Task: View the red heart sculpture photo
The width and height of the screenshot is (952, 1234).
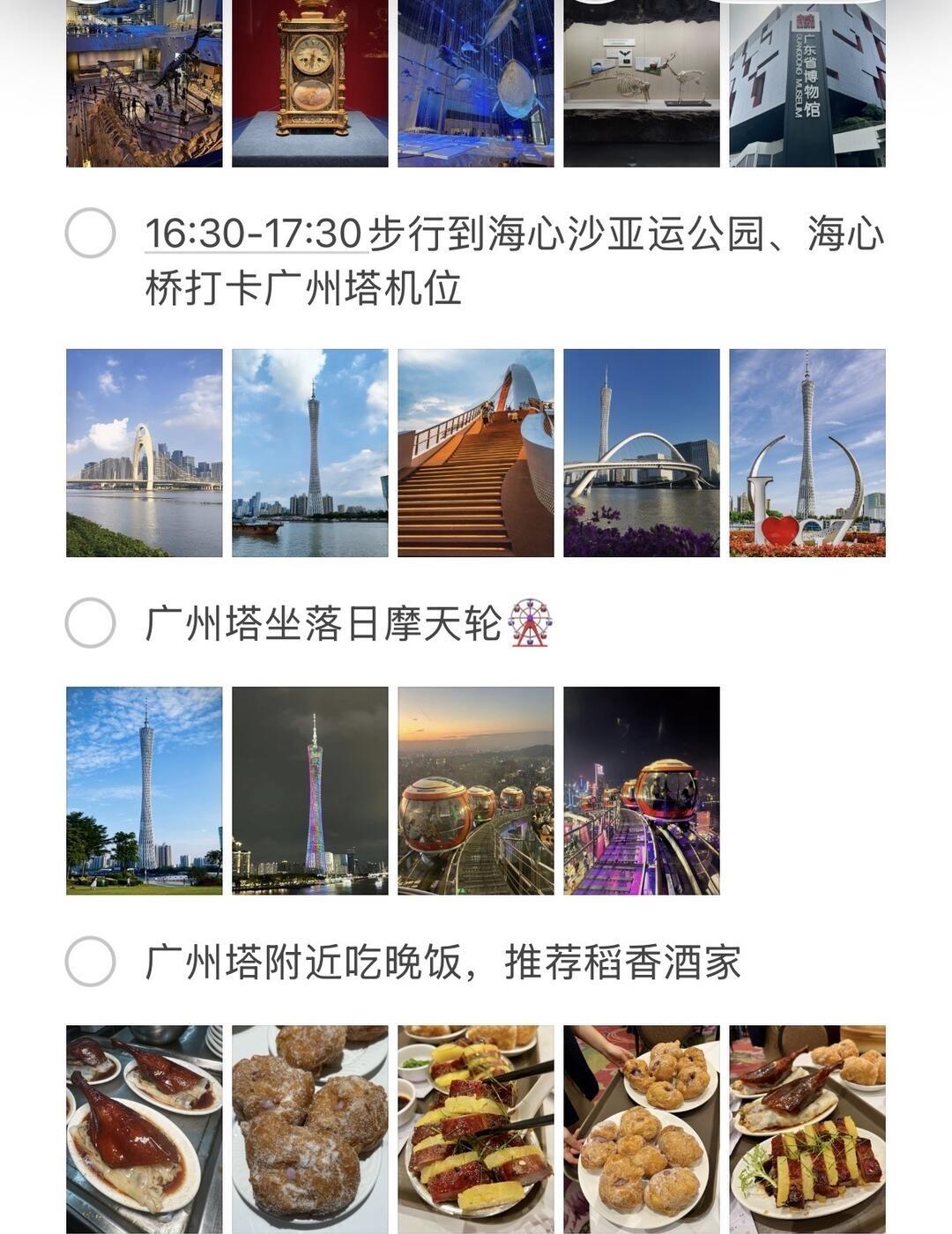Action: 807,453
